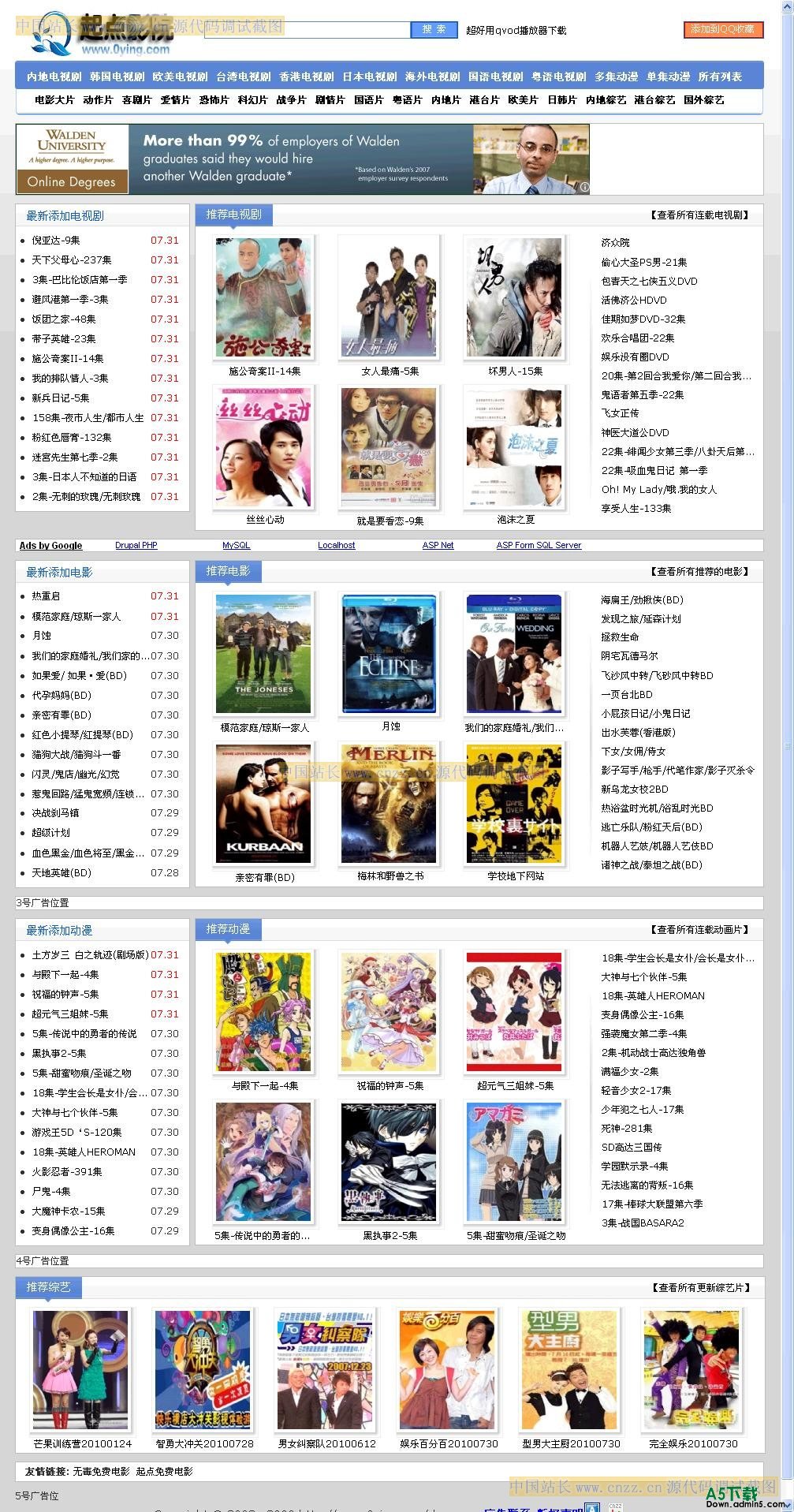This screenshot has width=794, height=1512.
Task: Open 热重启 in latest movies list
Action: click(x=46, y=596)
